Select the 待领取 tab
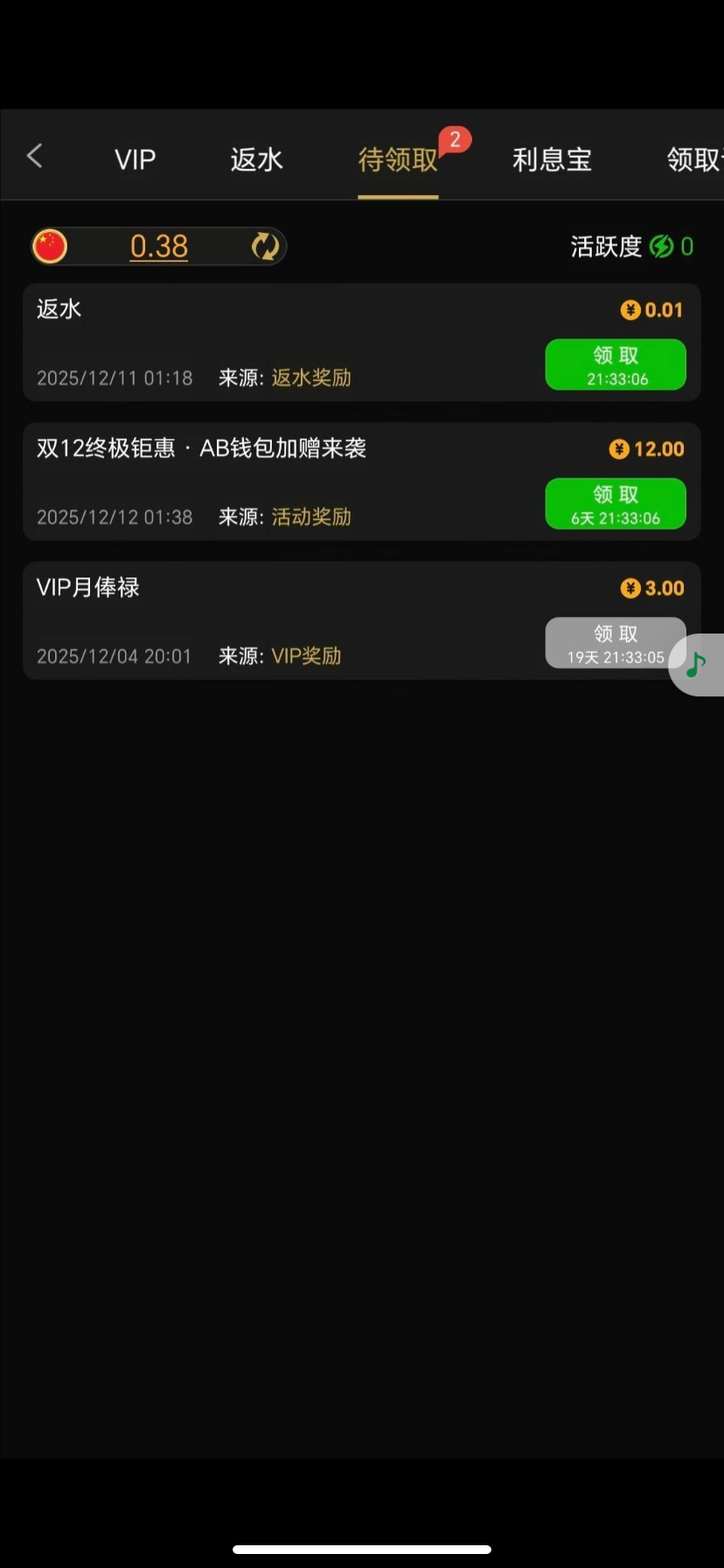 tap(398, 159)
